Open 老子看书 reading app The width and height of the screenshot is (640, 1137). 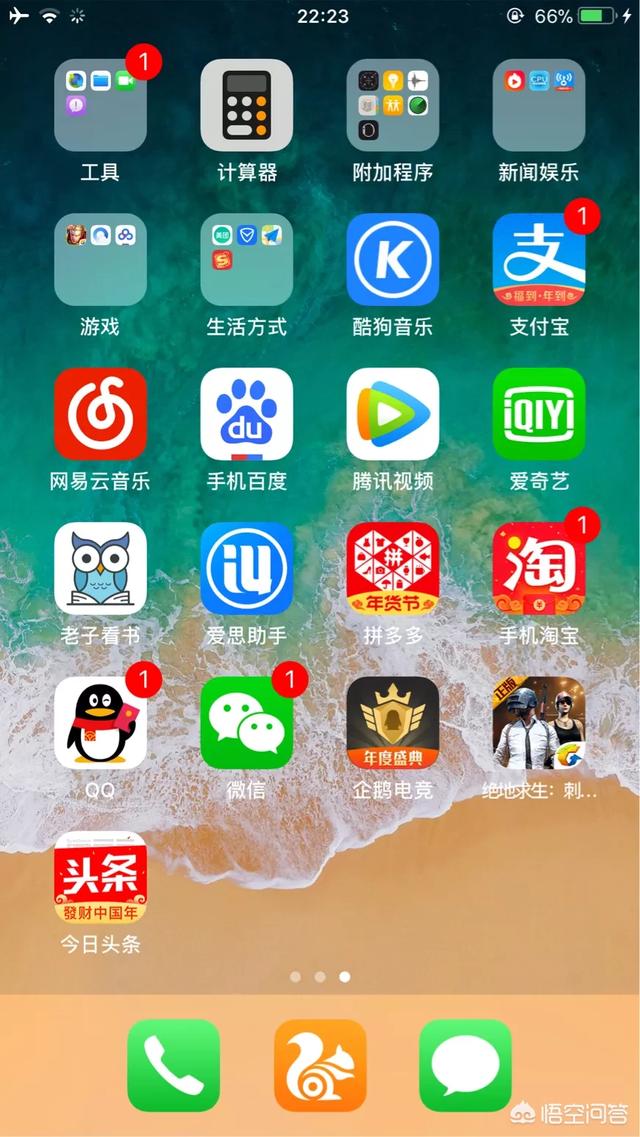pos(100,568)
